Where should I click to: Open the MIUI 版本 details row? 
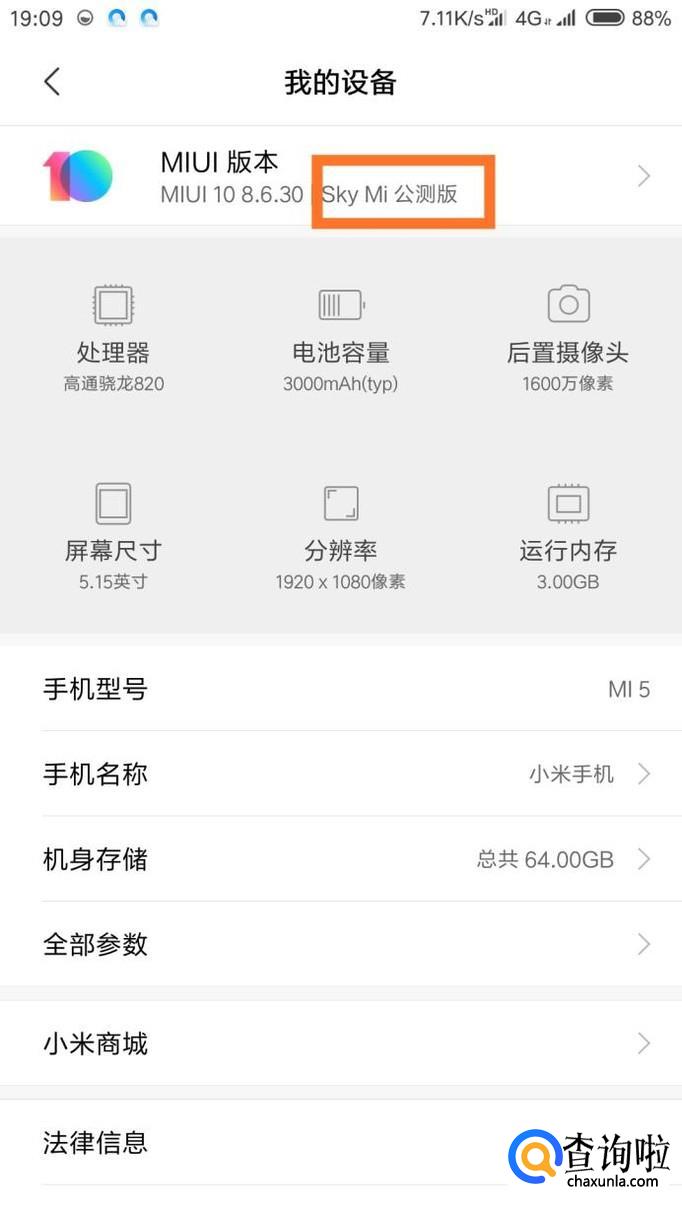click(x=340, y=177)
